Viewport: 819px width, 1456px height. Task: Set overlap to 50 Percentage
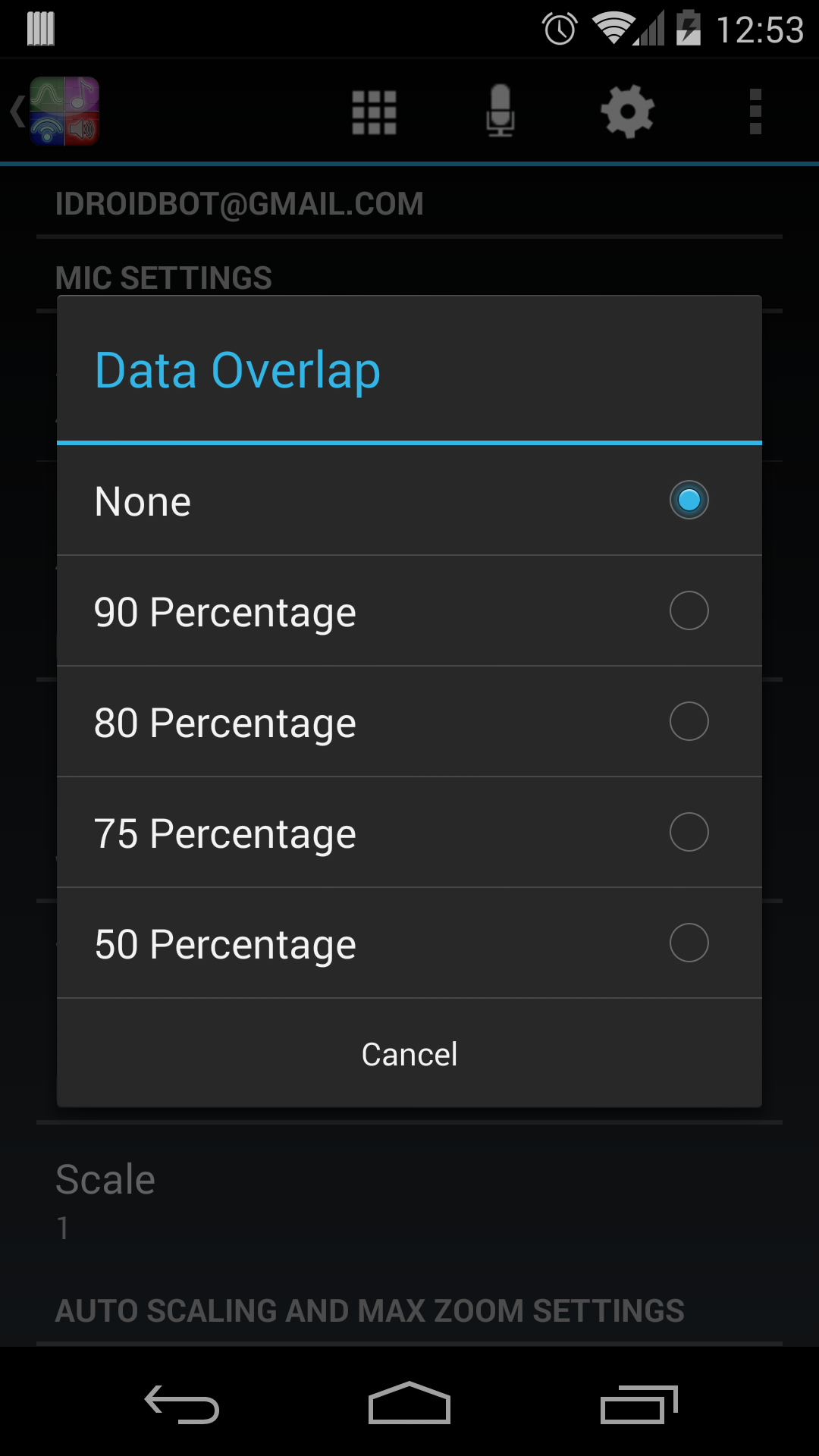(x=409, y=943)
